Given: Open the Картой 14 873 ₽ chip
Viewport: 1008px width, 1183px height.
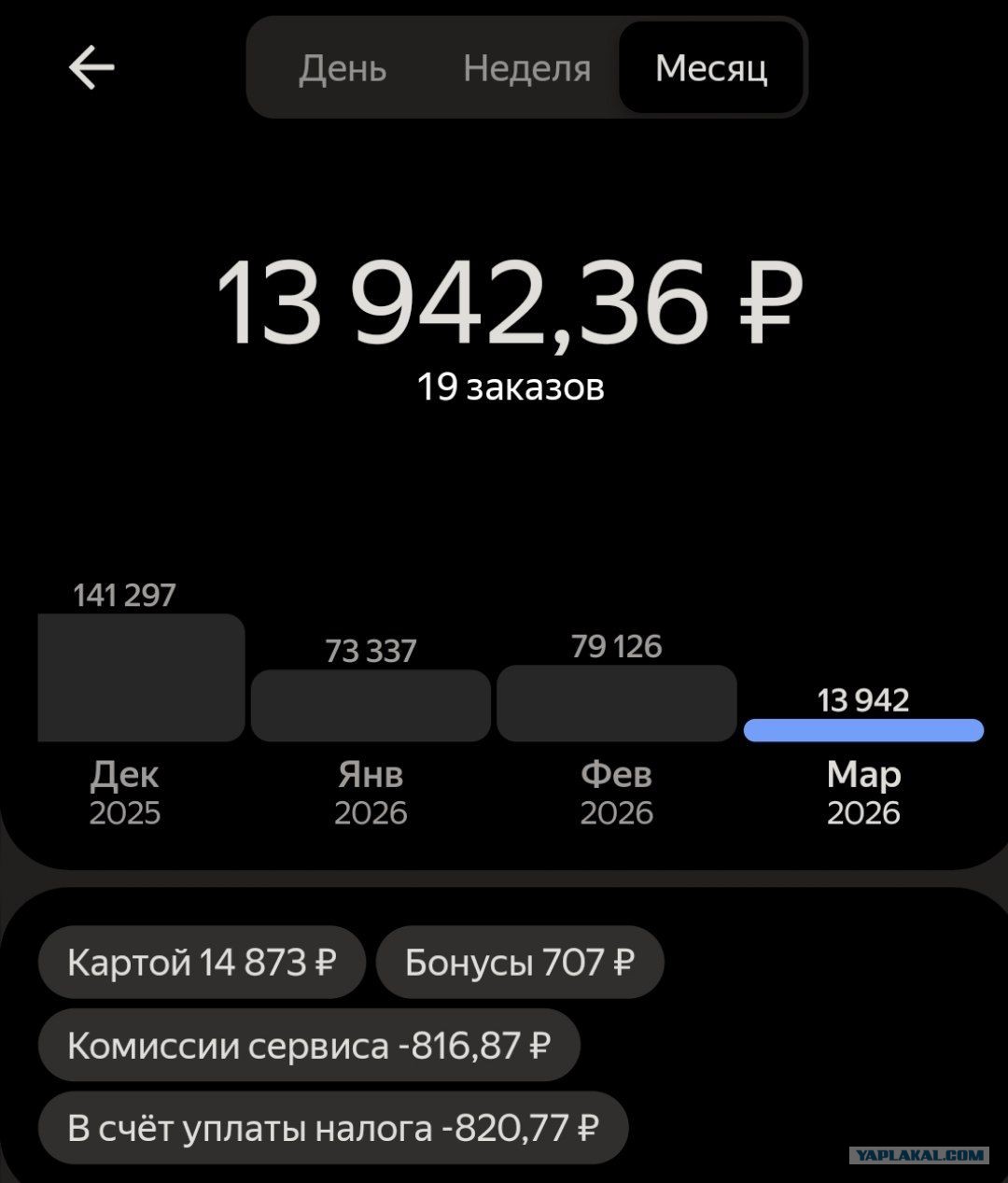Looking at the screenshot, I should click(202, 962).
